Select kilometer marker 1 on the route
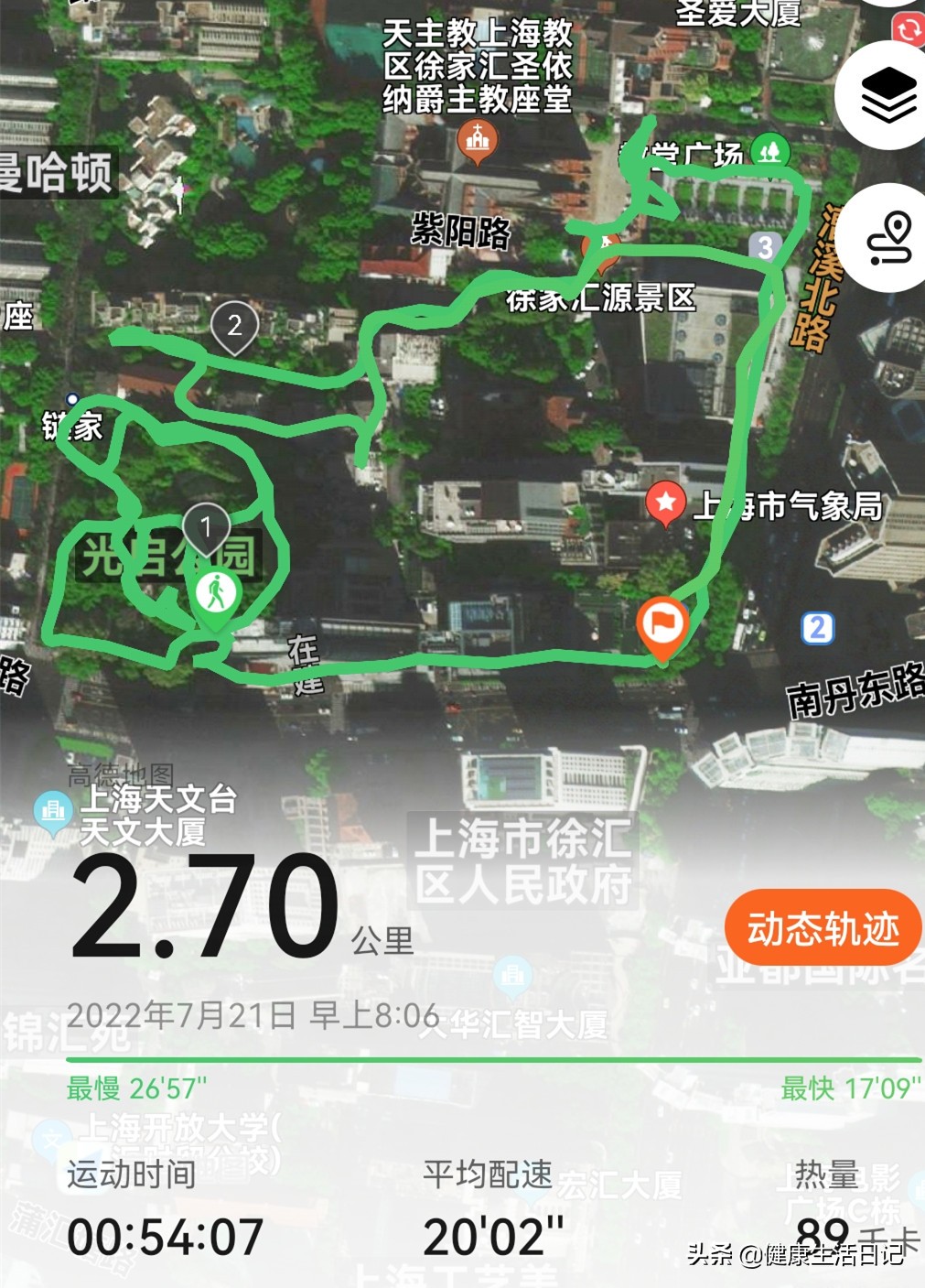The width and height of the screenshot is (925, 1288). 206,525
